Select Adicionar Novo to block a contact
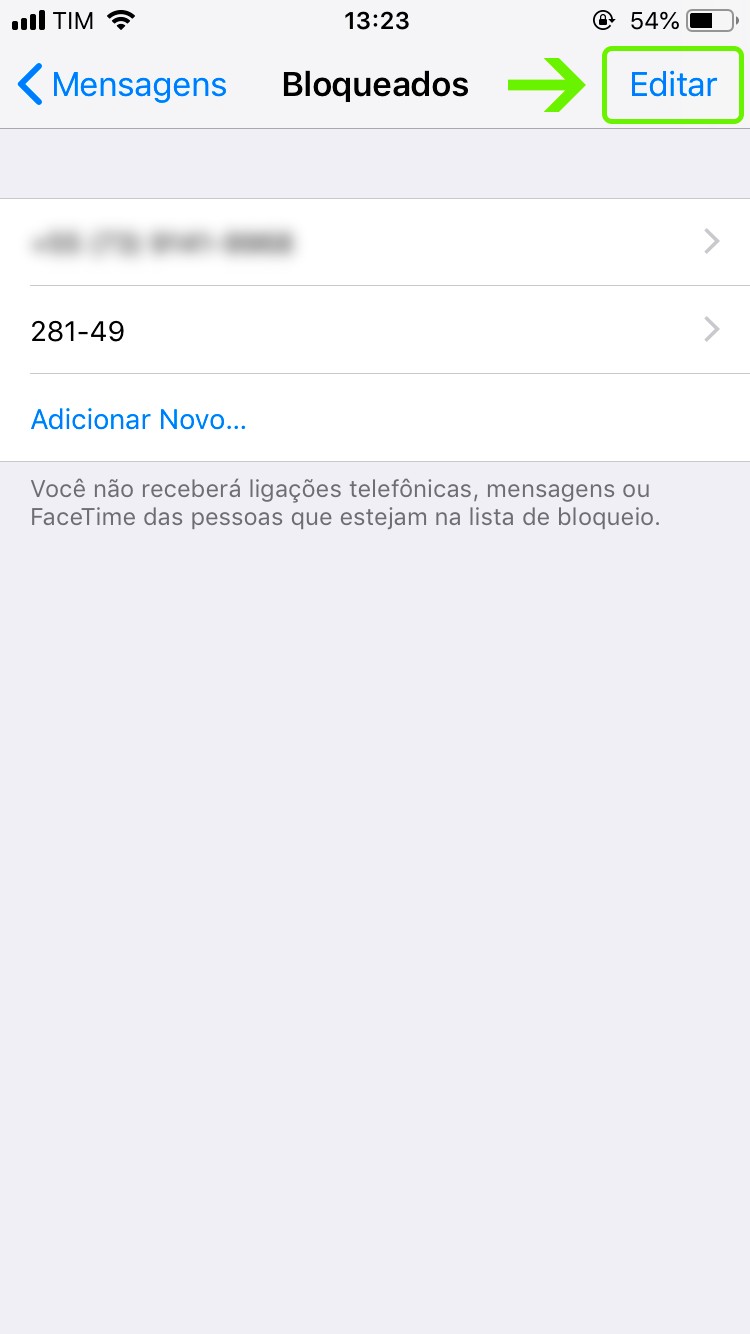 pyautogui.click(x=139, y=419)
